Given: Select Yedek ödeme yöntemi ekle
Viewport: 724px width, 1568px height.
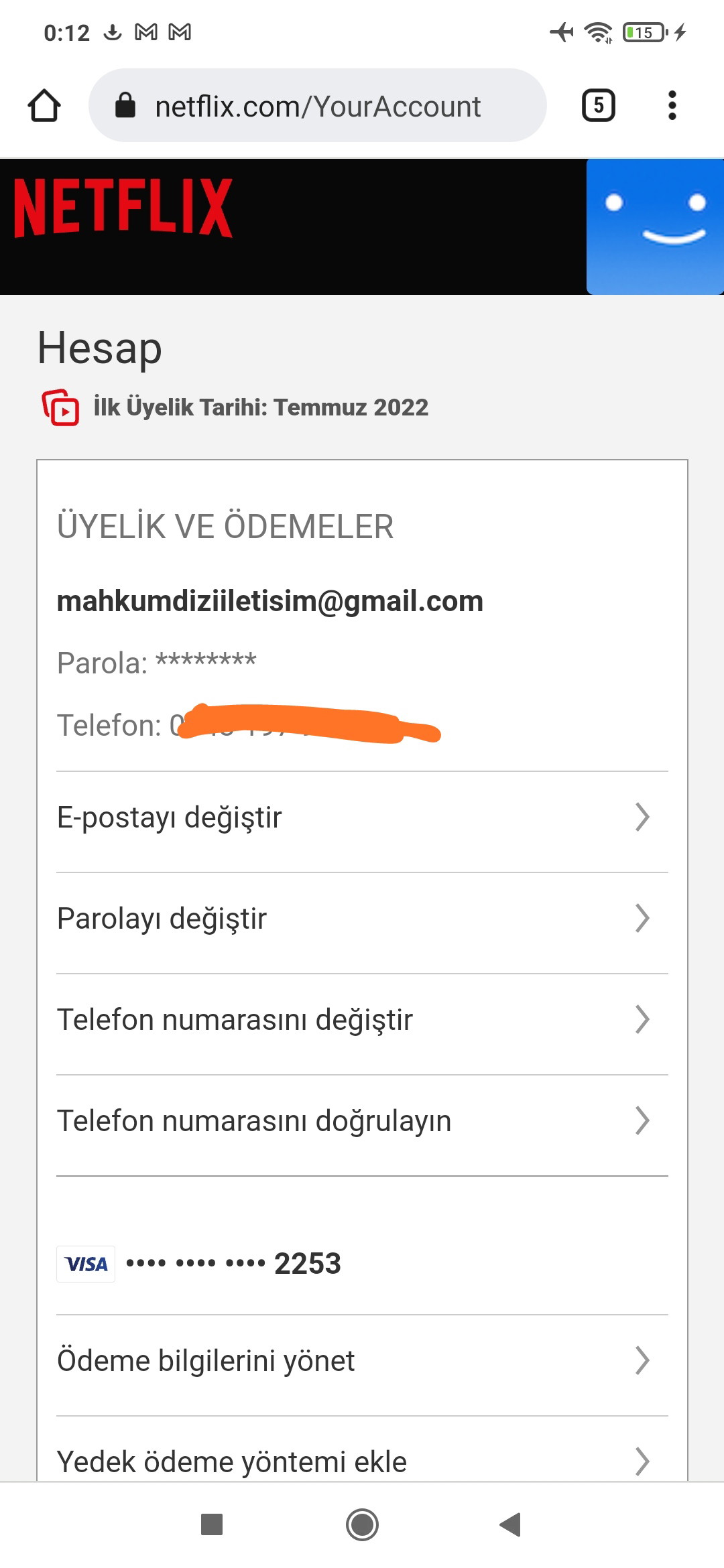Looking at the screenshot, I should [362, 1454].
